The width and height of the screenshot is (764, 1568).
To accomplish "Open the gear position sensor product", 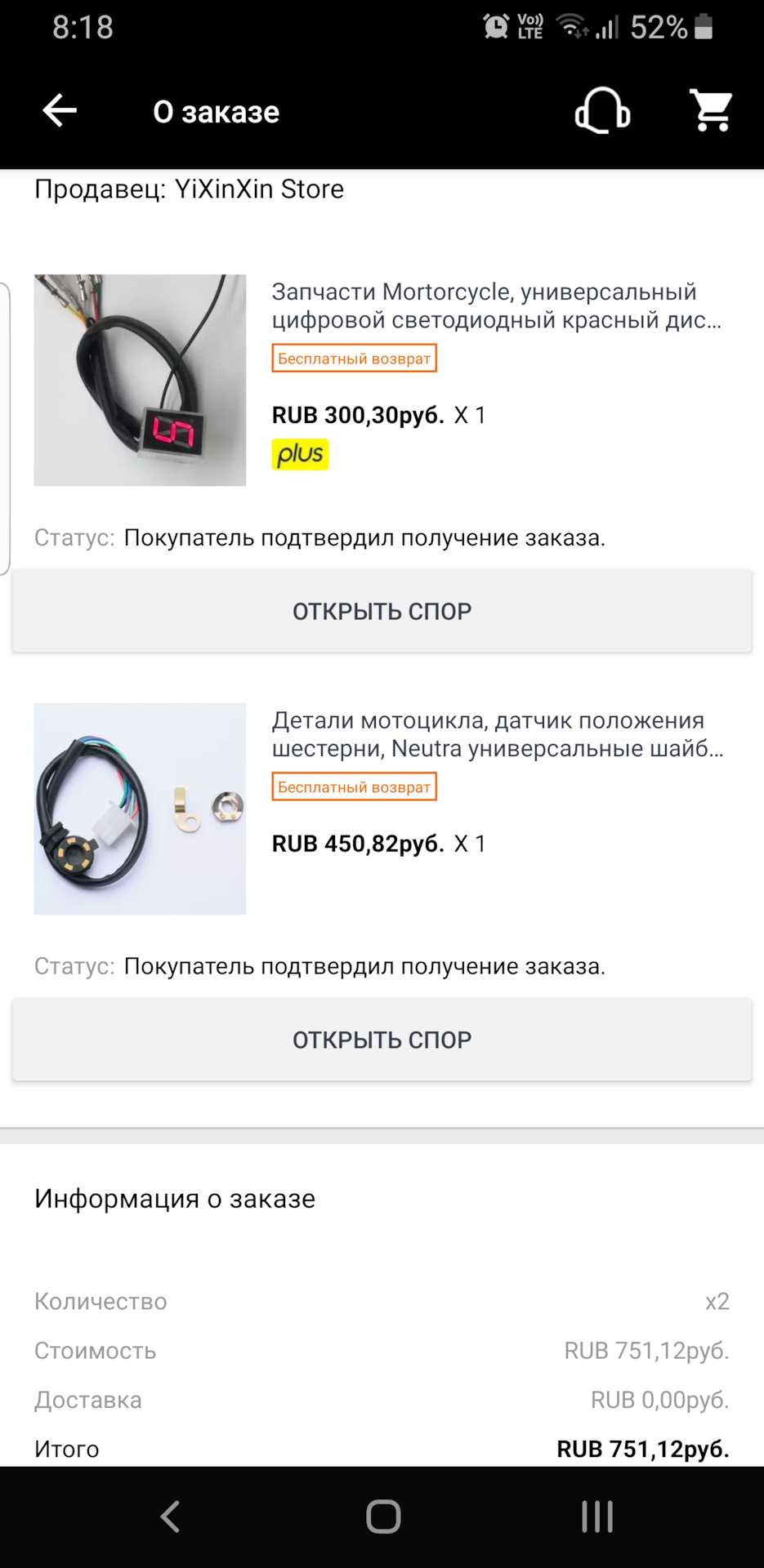I will click(140, 808).
